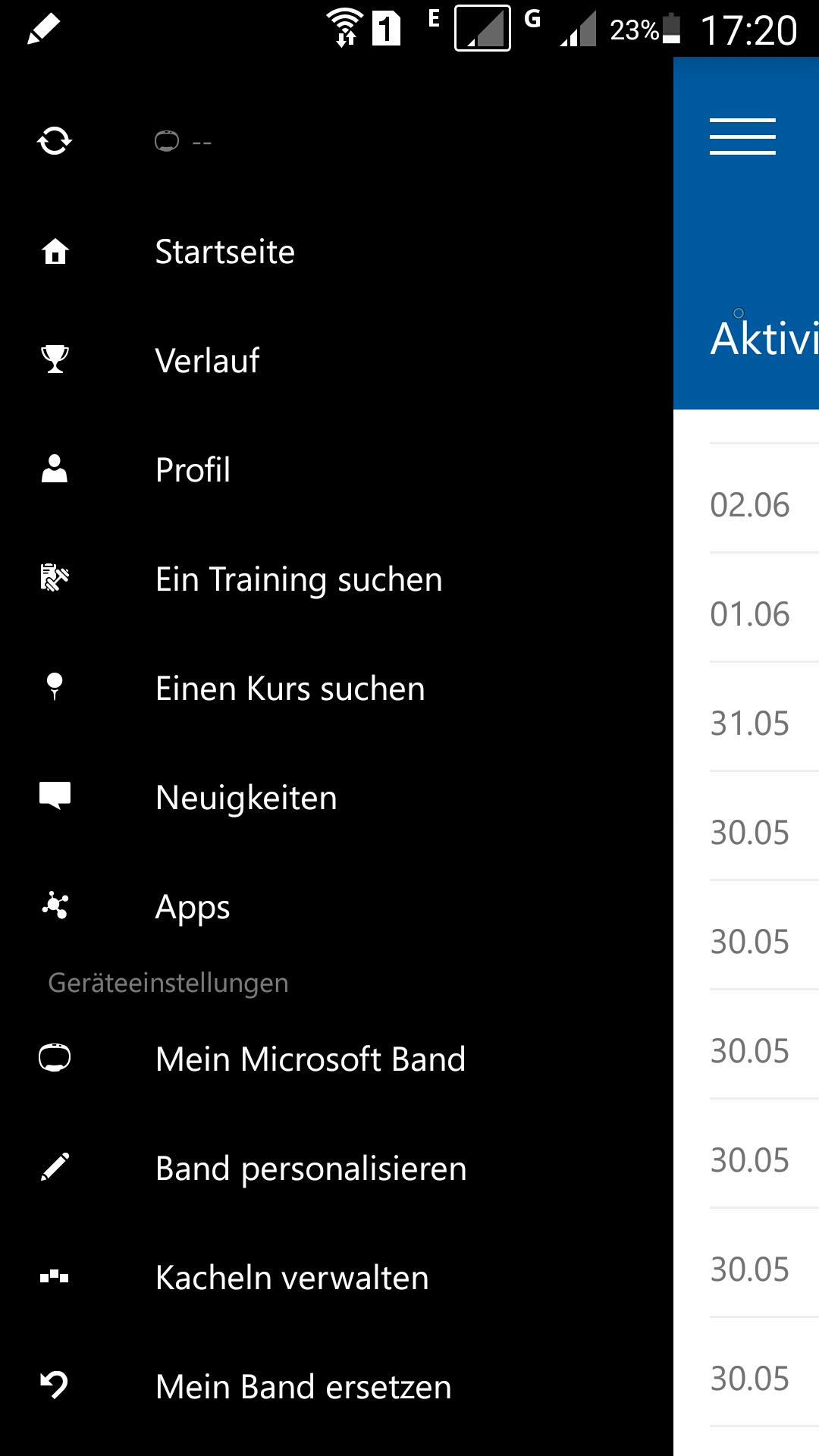Choose Band personalisieren

click(x=311, y=1168)
